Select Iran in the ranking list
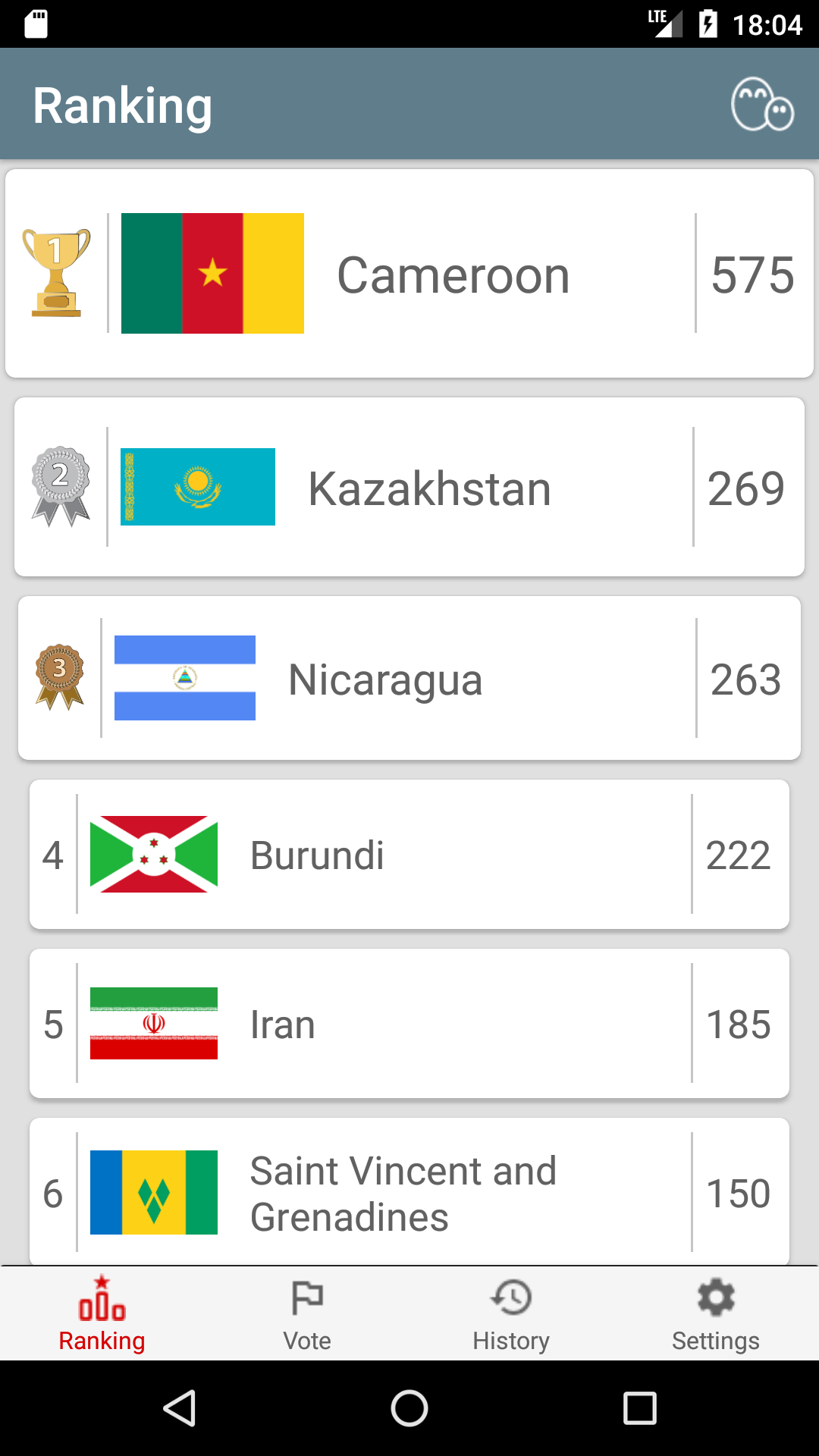 click(x=409, y=1023)
